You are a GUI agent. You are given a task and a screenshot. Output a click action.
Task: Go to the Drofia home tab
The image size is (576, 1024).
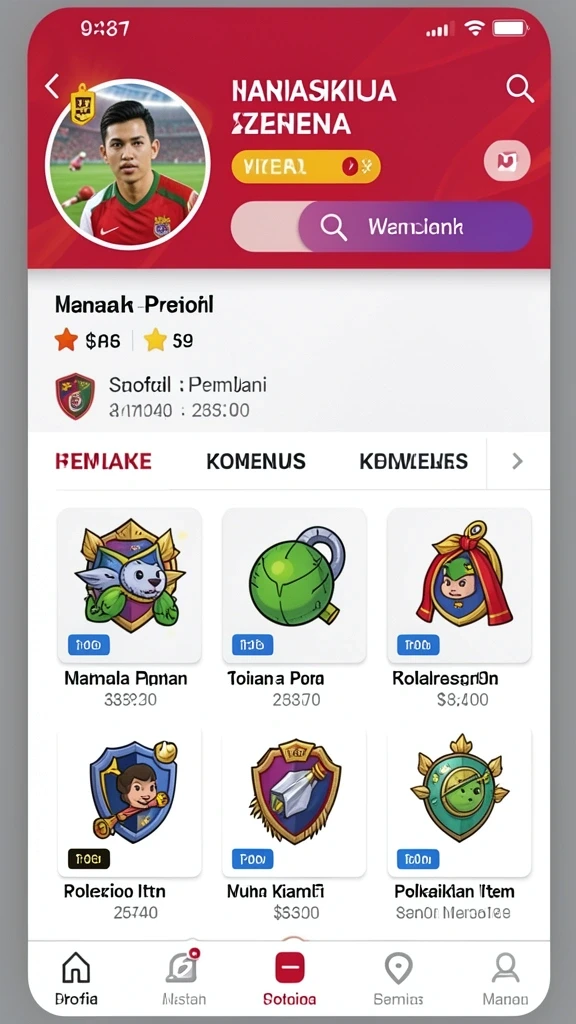[76, 978]
